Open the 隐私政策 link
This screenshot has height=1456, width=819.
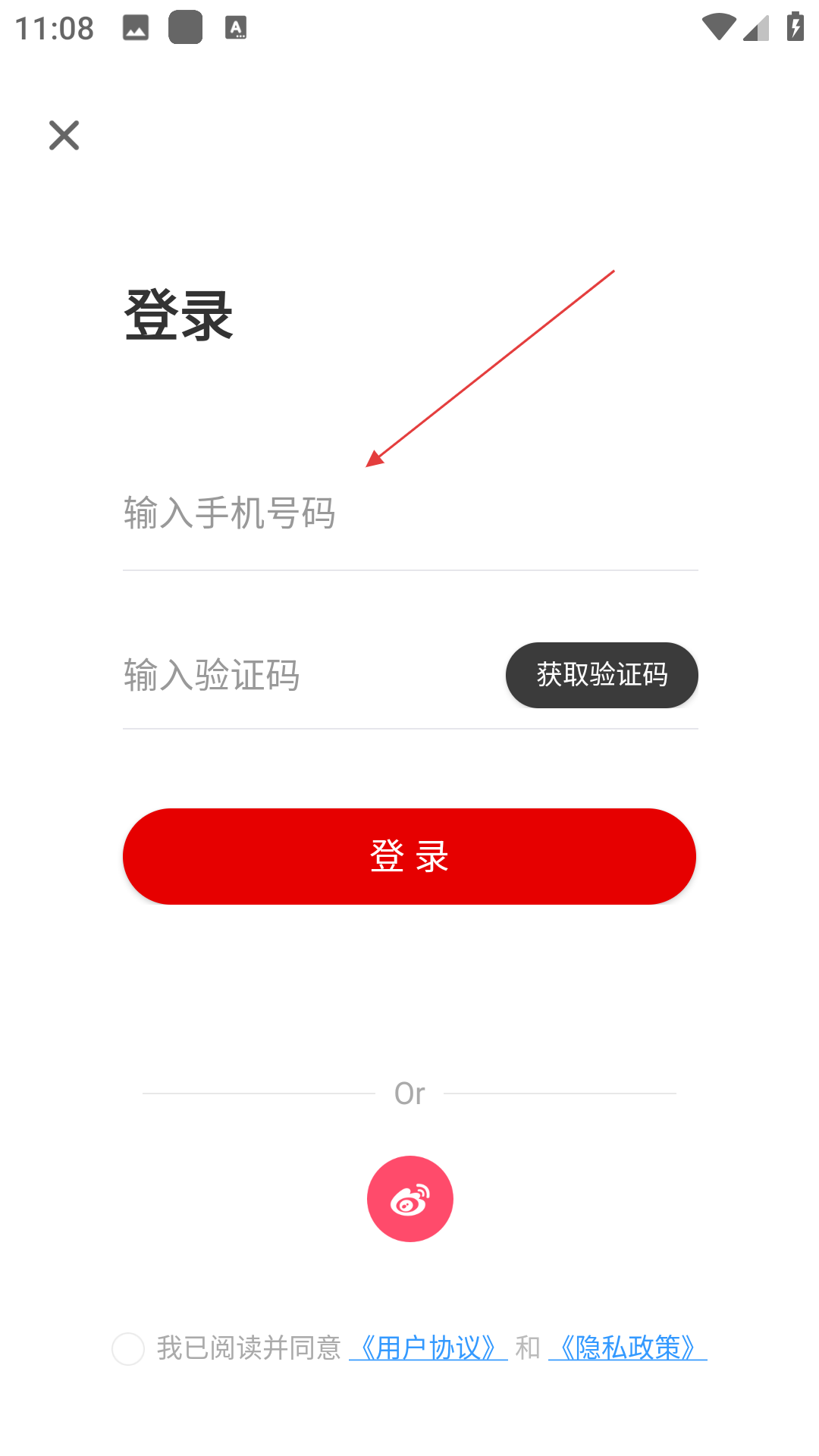click(628, 1348)
